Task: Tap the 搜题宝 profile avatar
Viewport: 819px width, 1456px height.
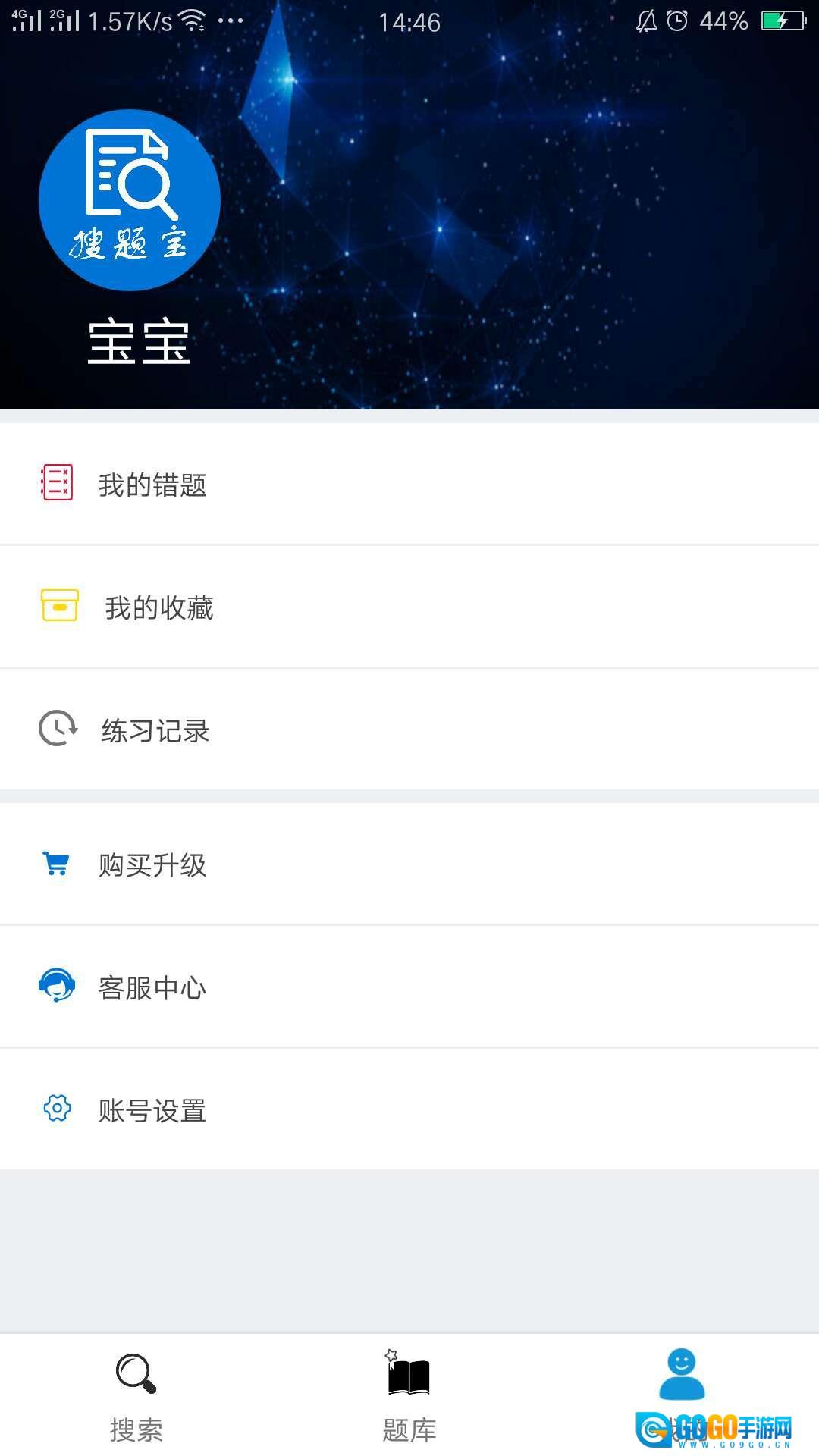Action: [130, 200]
